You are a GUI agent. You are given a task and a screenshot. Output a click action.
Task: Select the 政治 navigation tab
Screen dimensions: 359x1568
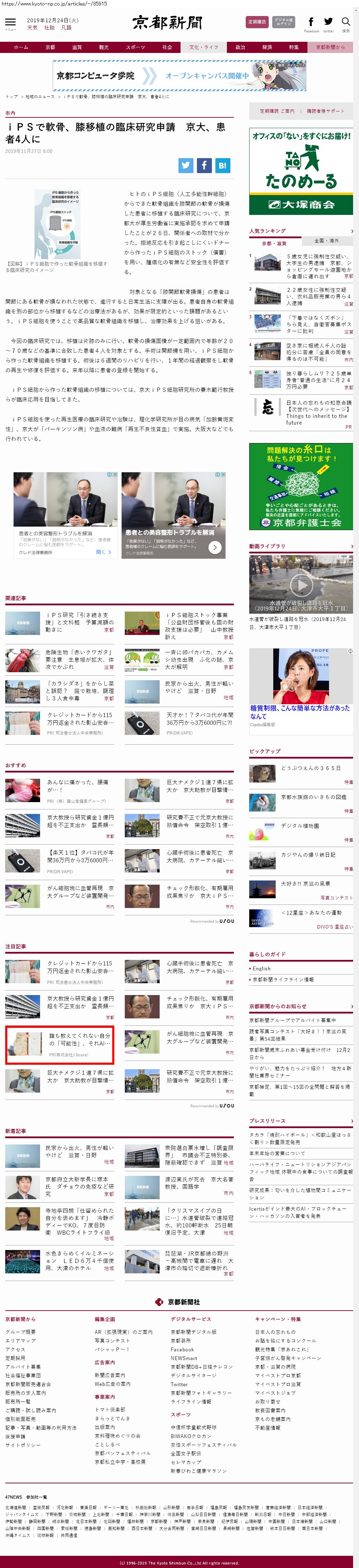click(240, 47)
